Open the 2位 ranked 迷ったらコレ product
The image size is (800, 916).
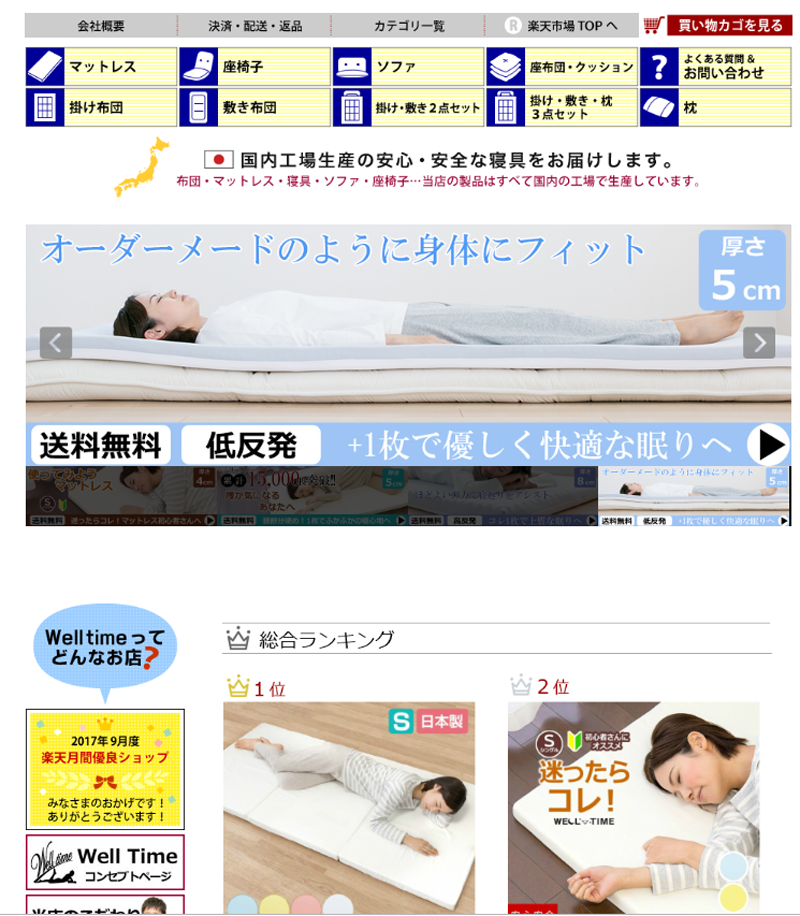[633, 805]
